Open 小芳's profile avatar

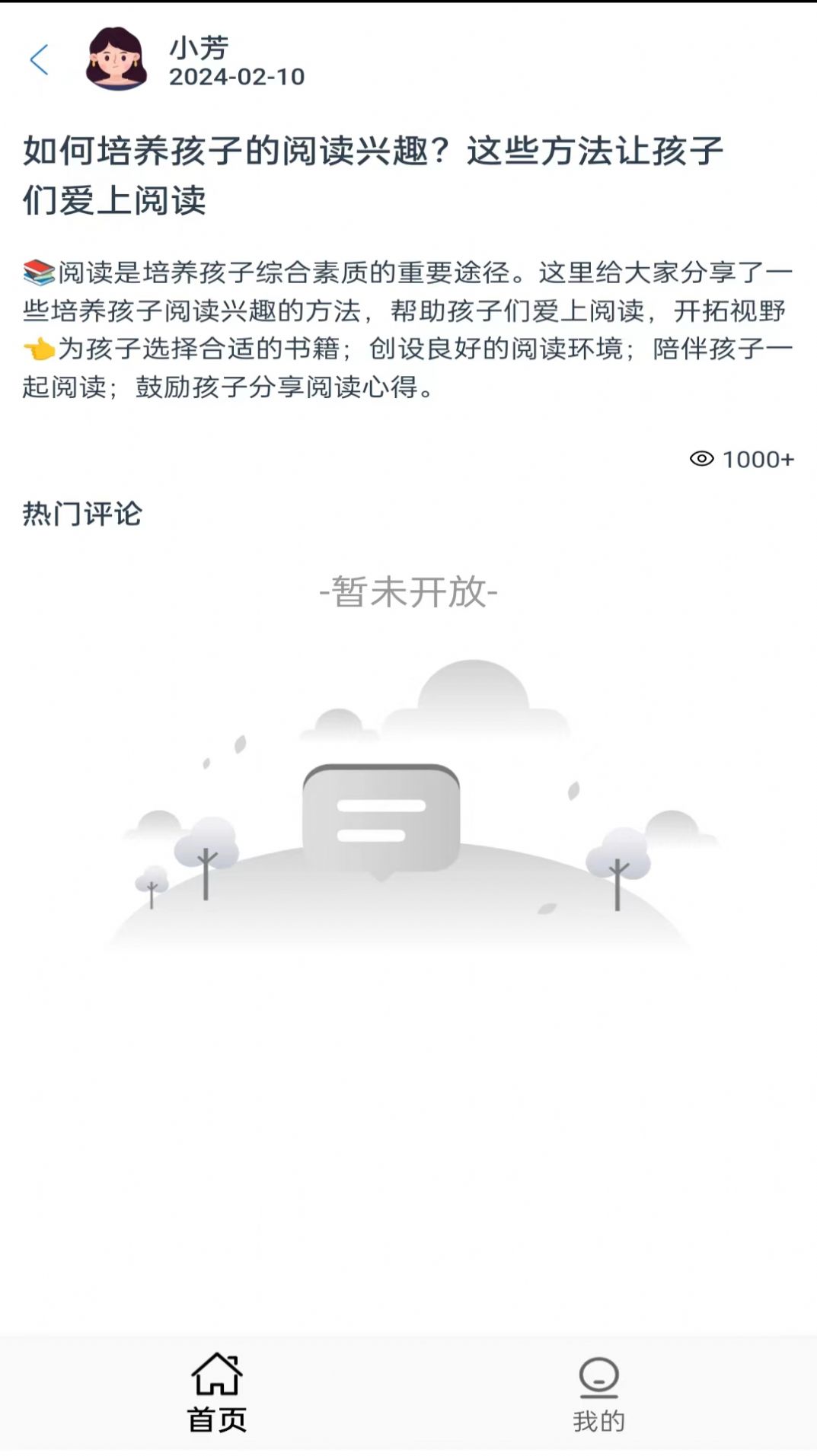(116, 59)
